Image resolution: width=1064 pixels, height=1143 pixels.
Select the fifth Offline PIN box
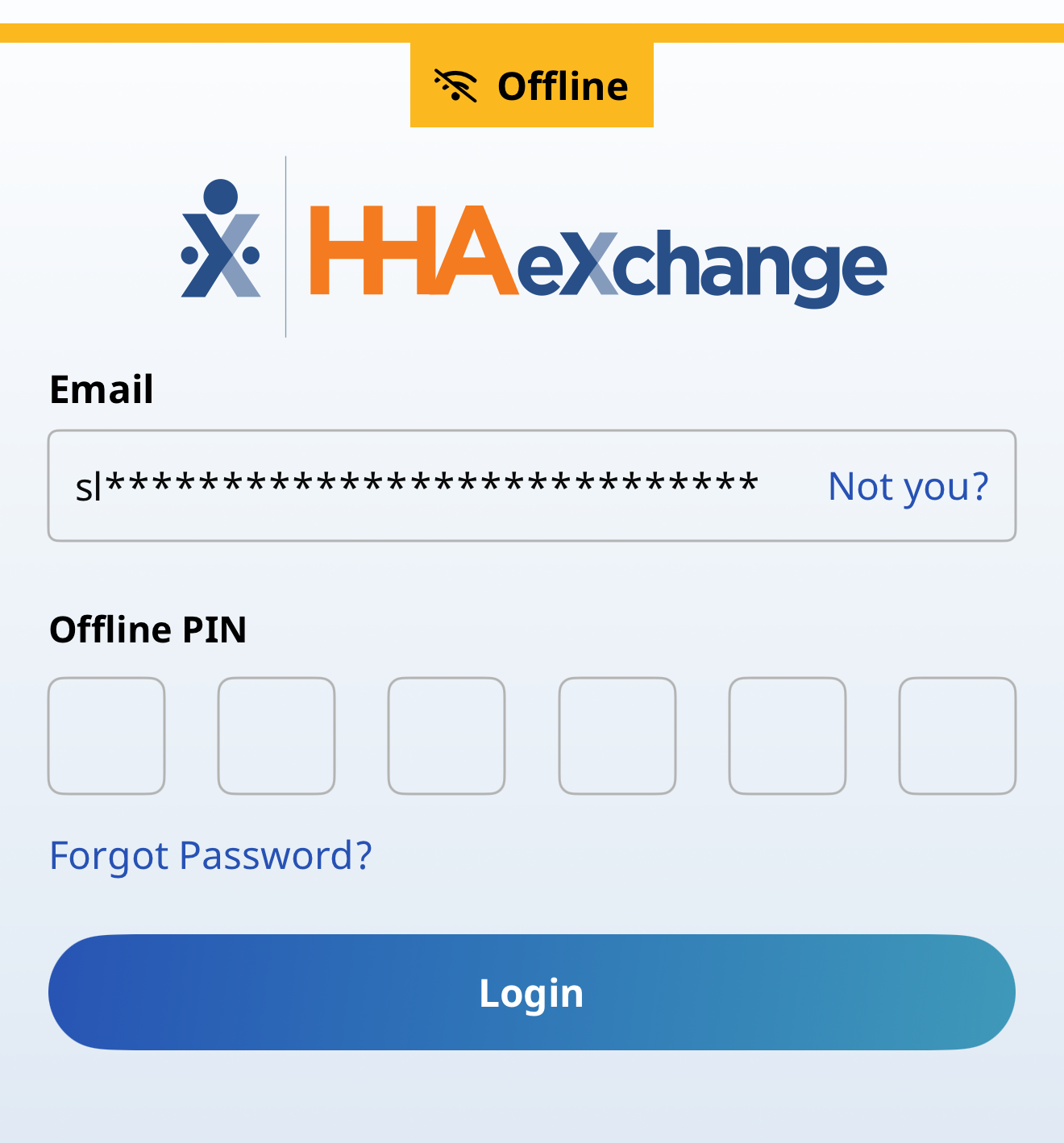point(788,736)
